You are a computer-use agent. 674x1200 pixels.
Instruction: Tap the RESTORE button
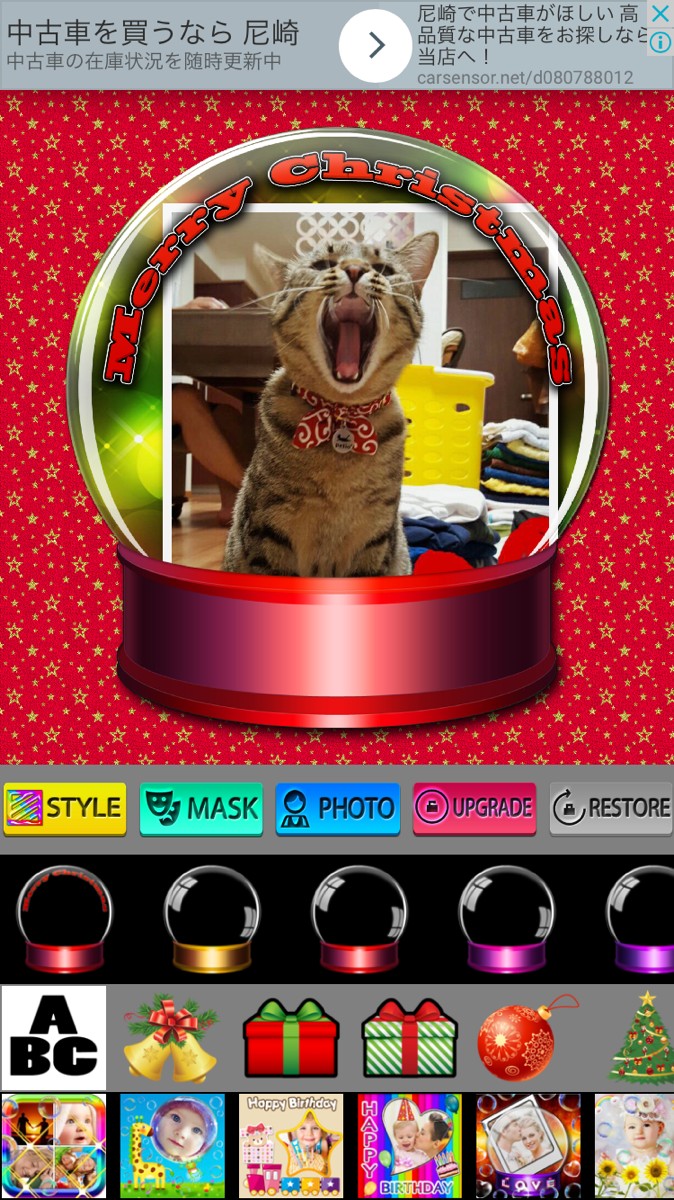[611, 808]
